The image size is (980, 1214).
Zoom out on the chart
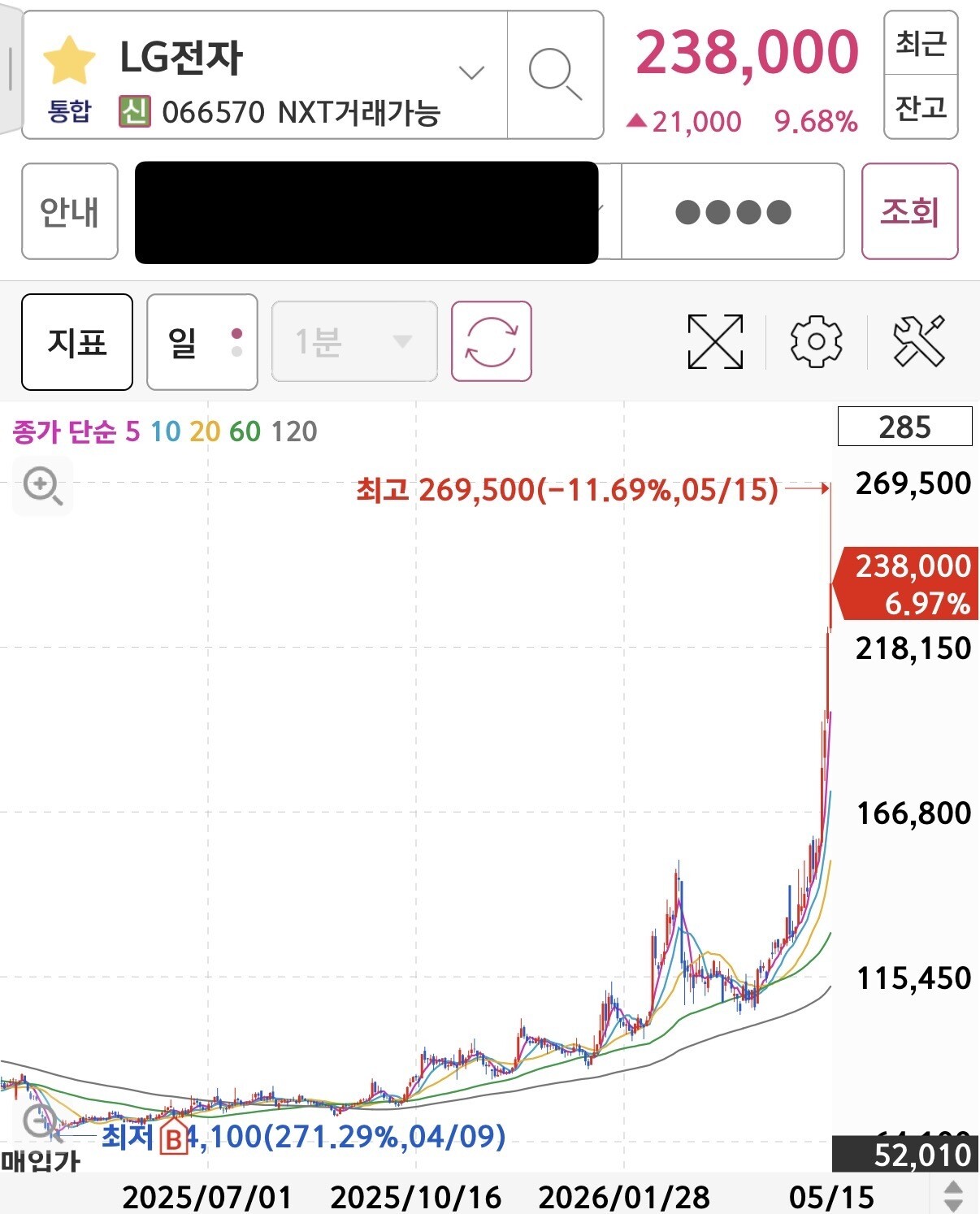point(39,1121)
